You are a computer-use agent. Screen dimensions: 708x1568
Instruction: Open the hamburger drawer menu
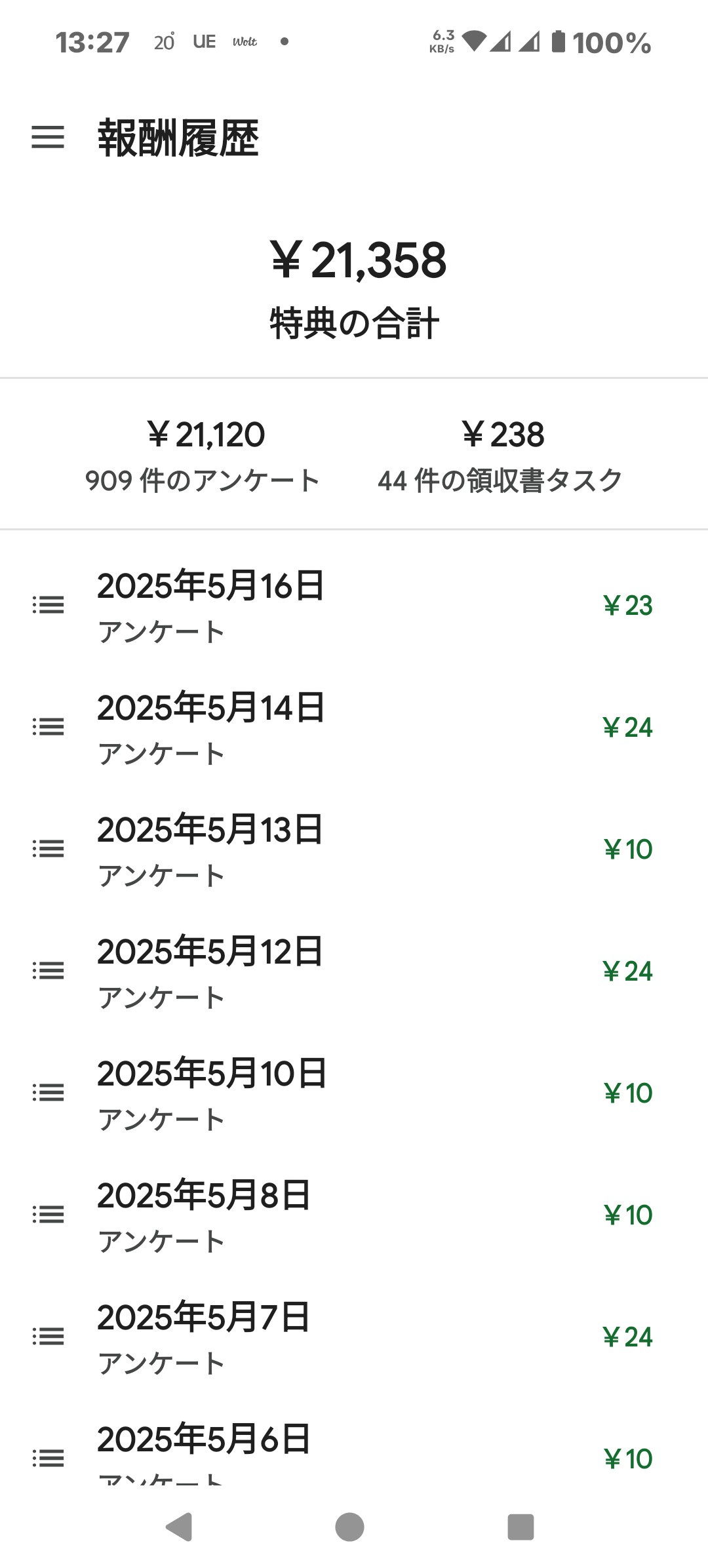[x=48, y=138]
